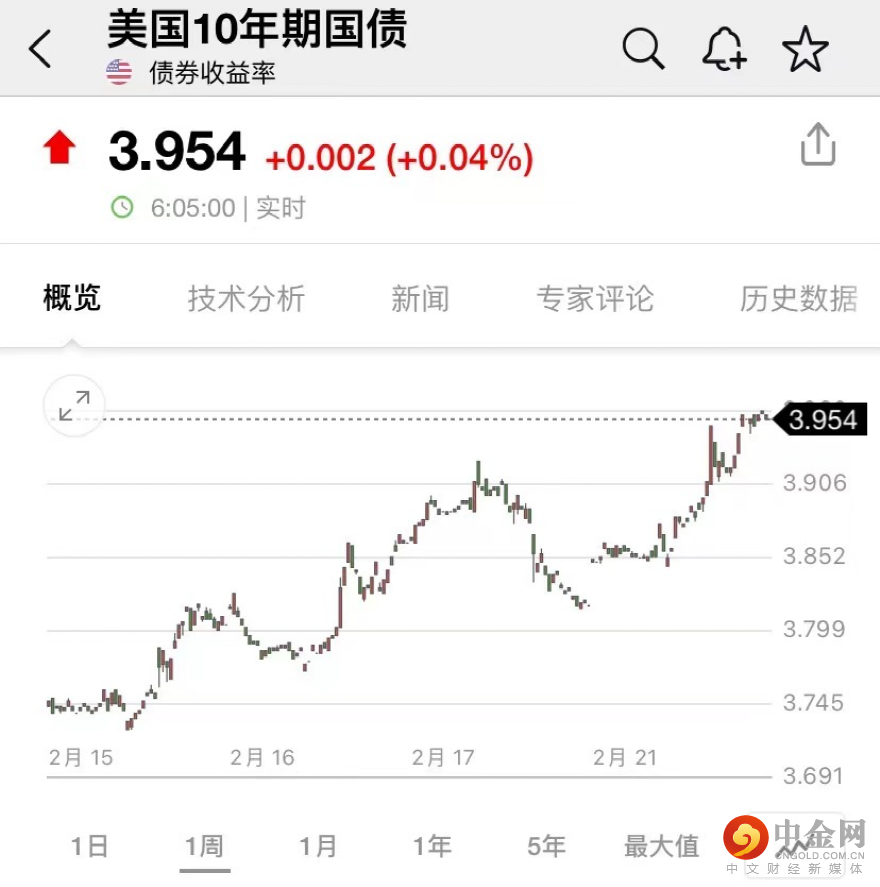
Task: Switch the chart to 5年
Action: (546, 846)
